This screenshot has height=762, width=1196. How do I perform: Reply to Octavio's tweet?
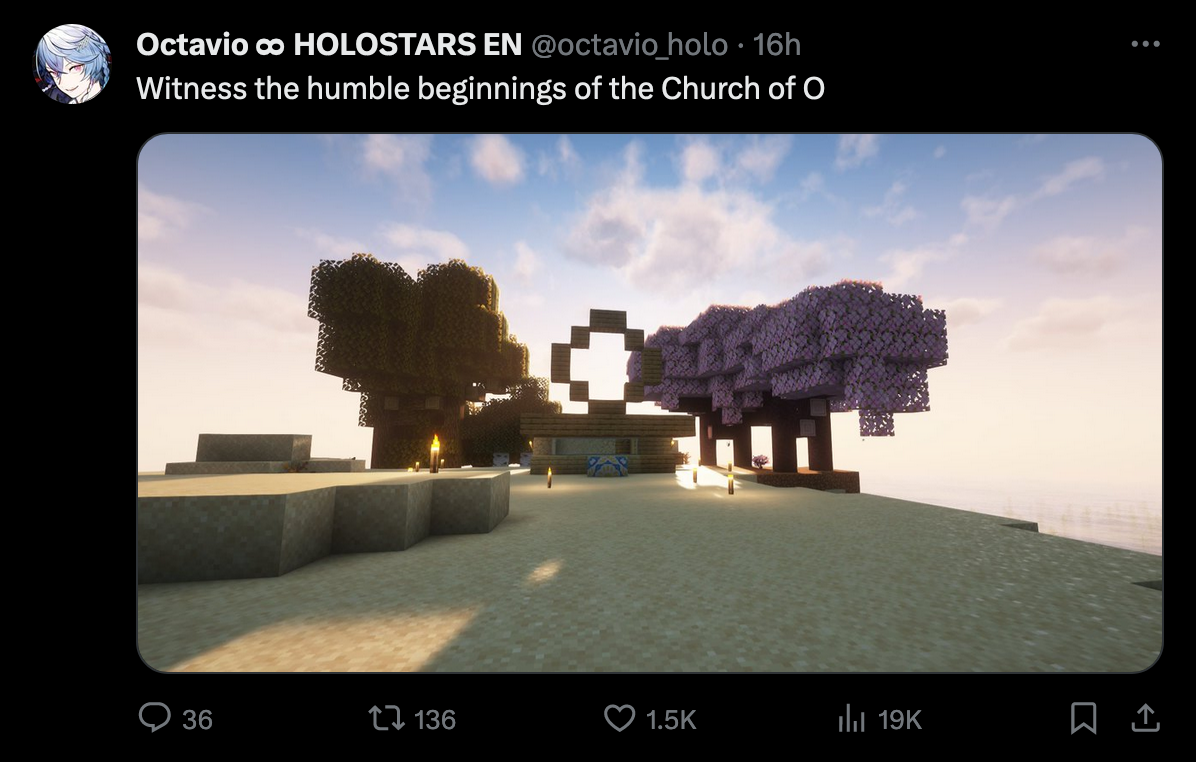coord(155,718)
